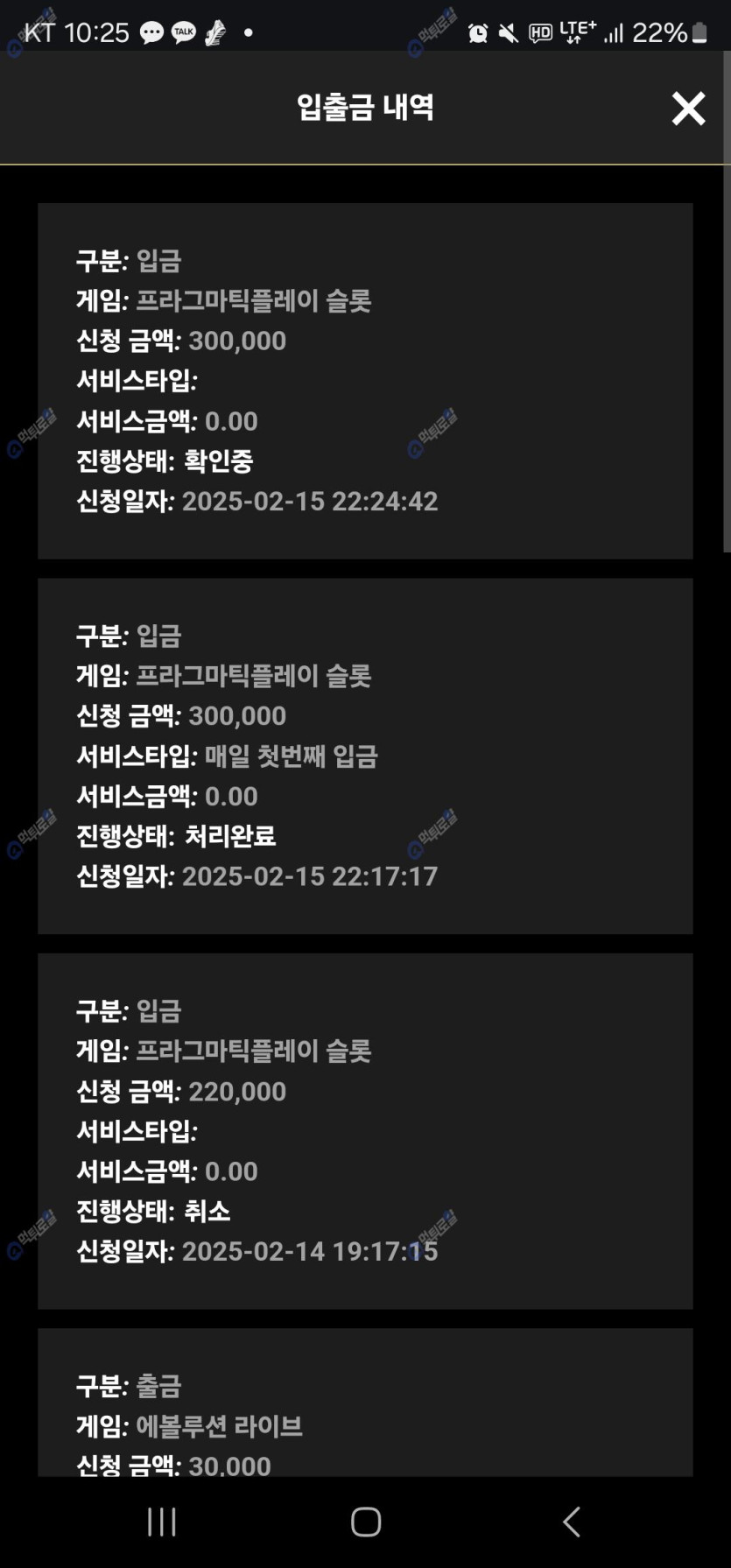Image resolution: width=731 pixels, height=1568 pixels.
Task: Go to the home screen
Action: point(366,1522)
